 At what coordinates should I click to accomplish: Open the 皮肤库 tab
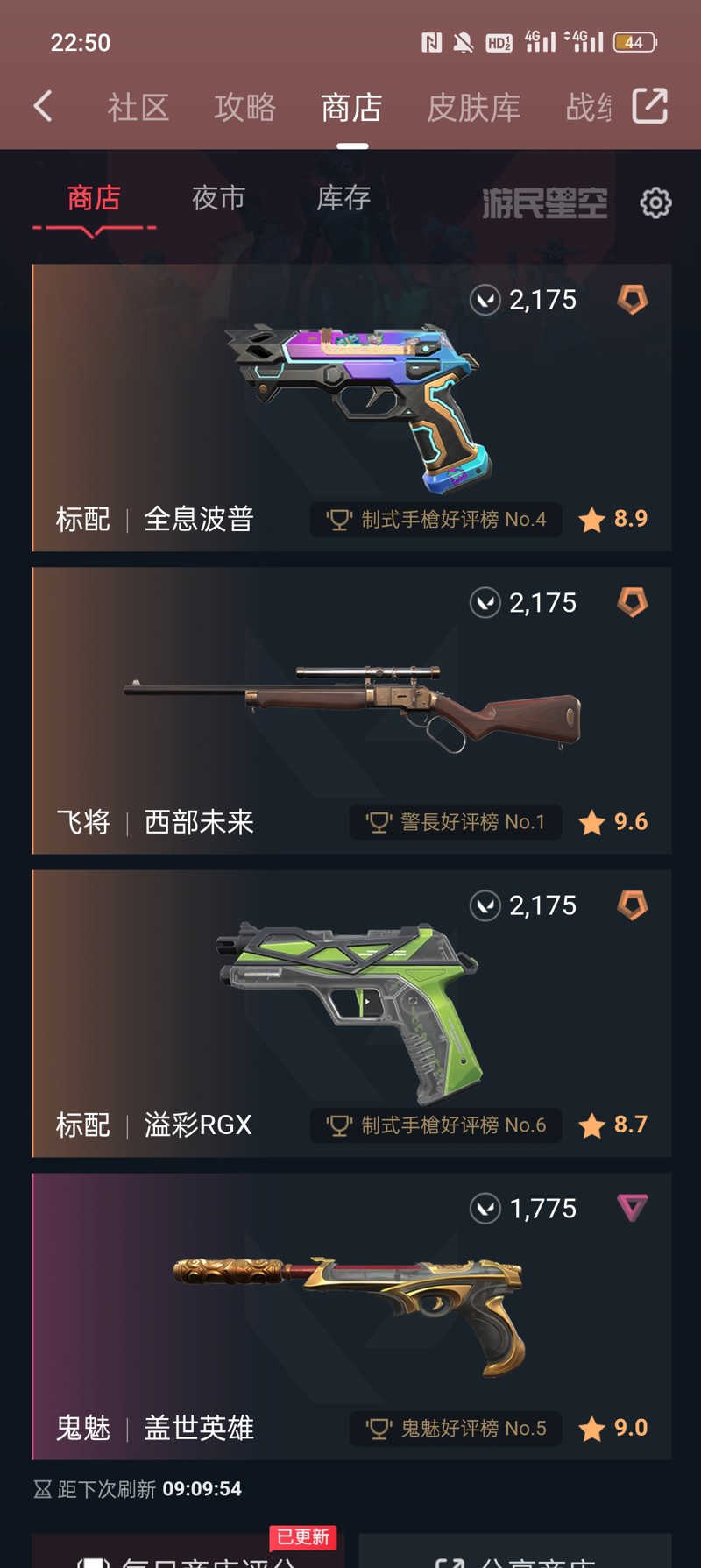click(473, 108)
